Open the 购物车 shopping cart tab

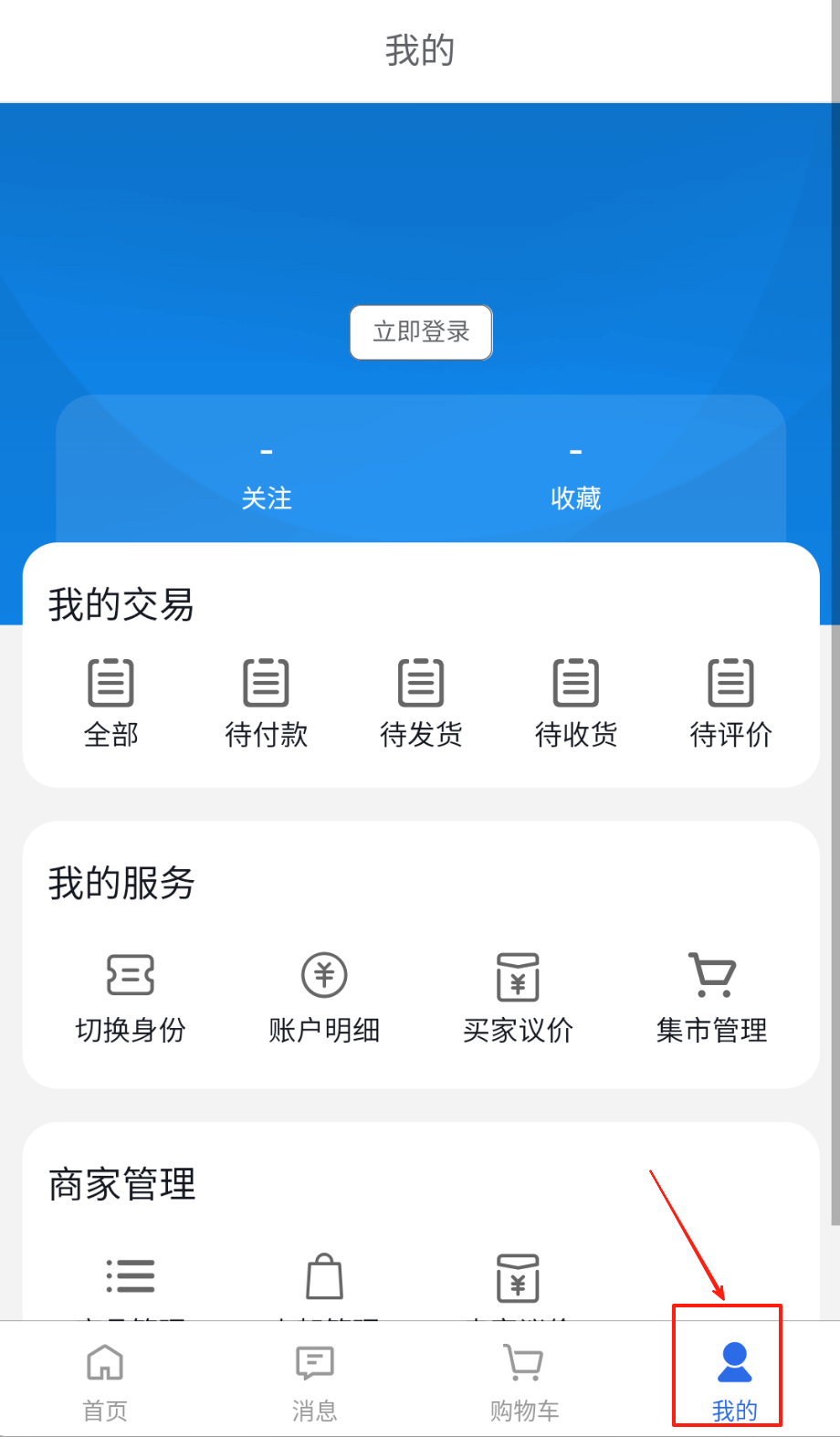click(524, 1380)
